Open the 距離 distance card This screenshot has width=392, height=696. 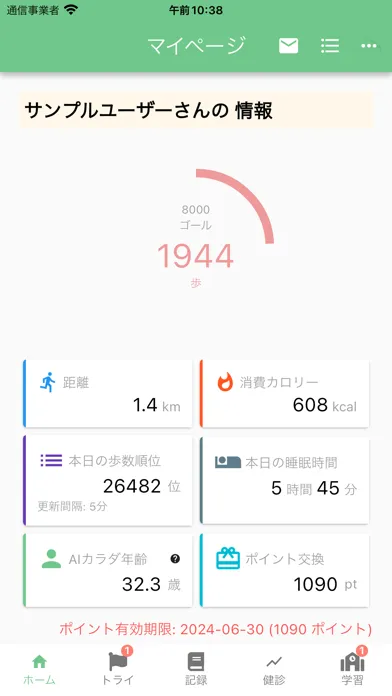(108, 394)
